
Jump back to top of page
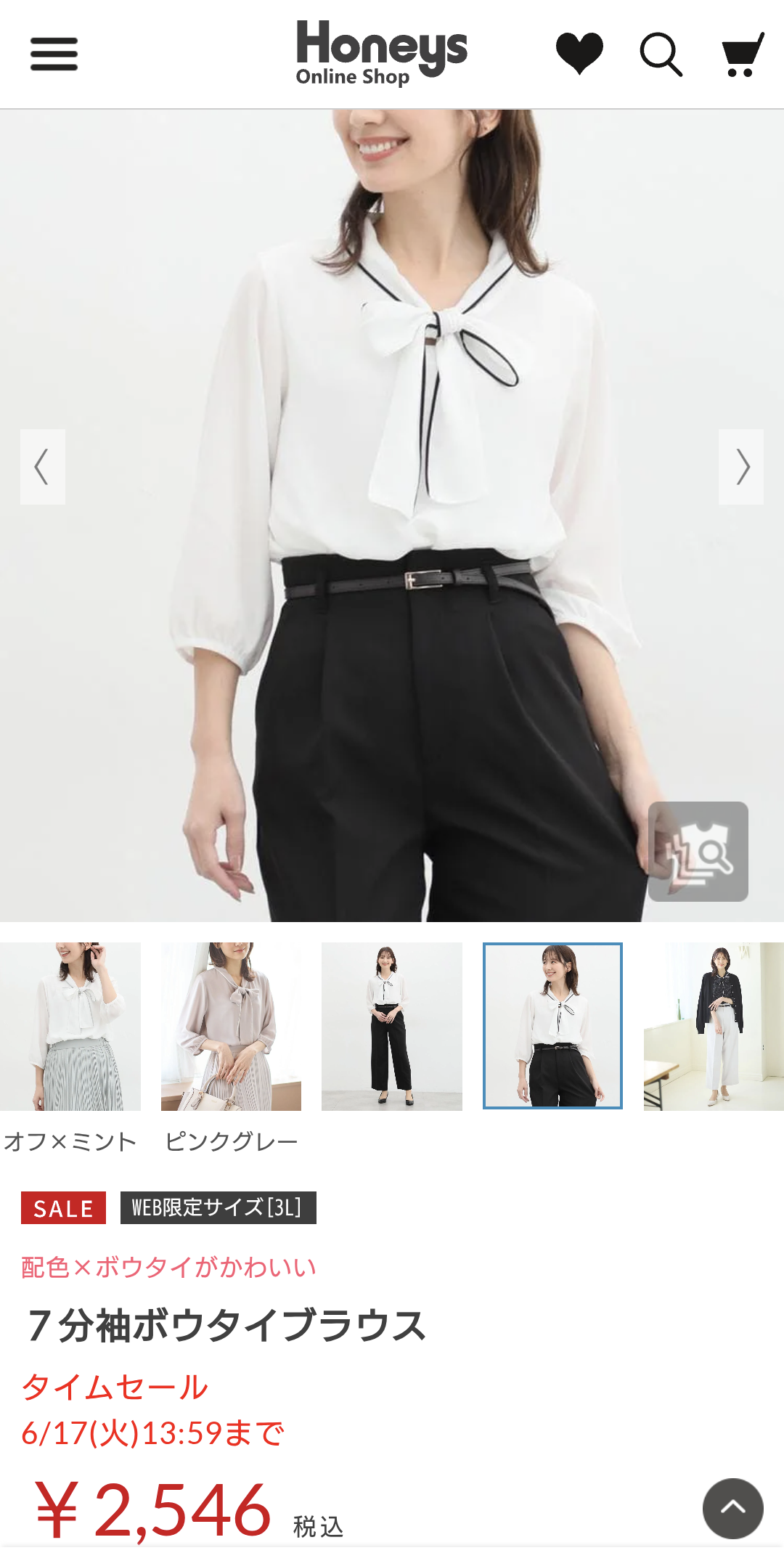[733, 1508]
